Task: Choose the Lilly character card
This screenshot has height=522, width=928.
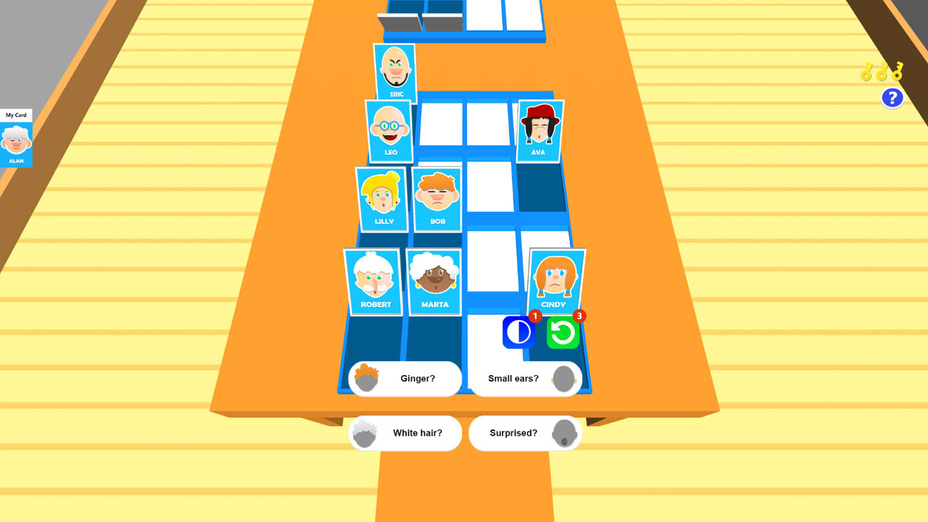Action: click(383, 199)
